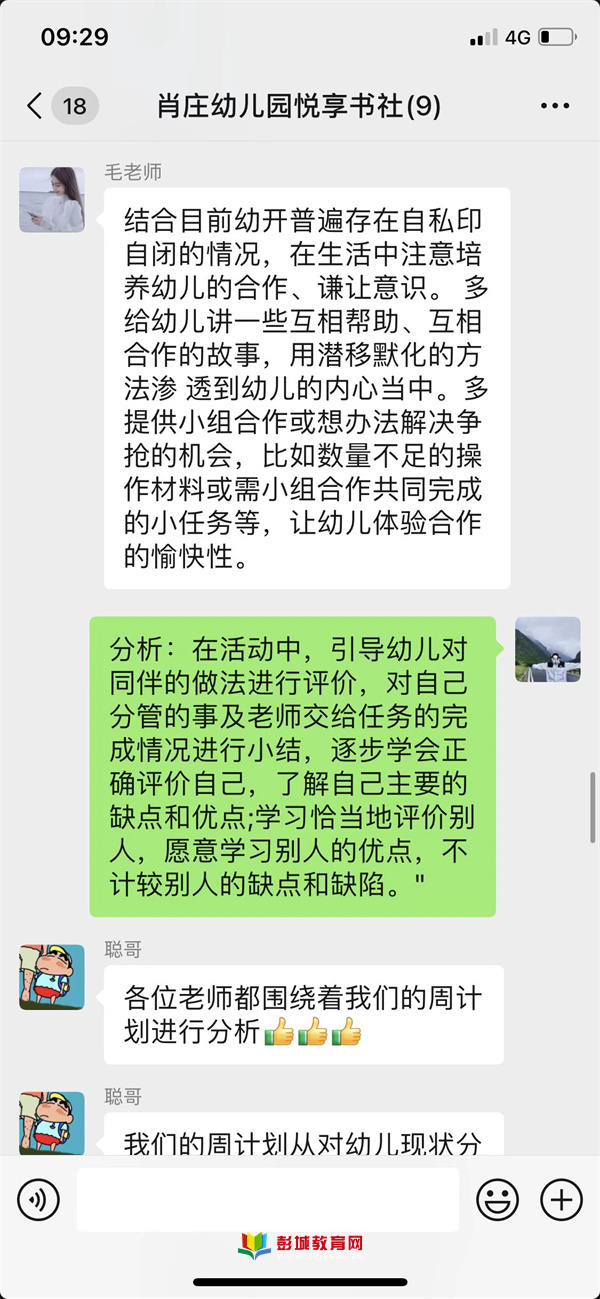600x1299 pixels.
Task: Tap the message text input field
Action: 267,1199
